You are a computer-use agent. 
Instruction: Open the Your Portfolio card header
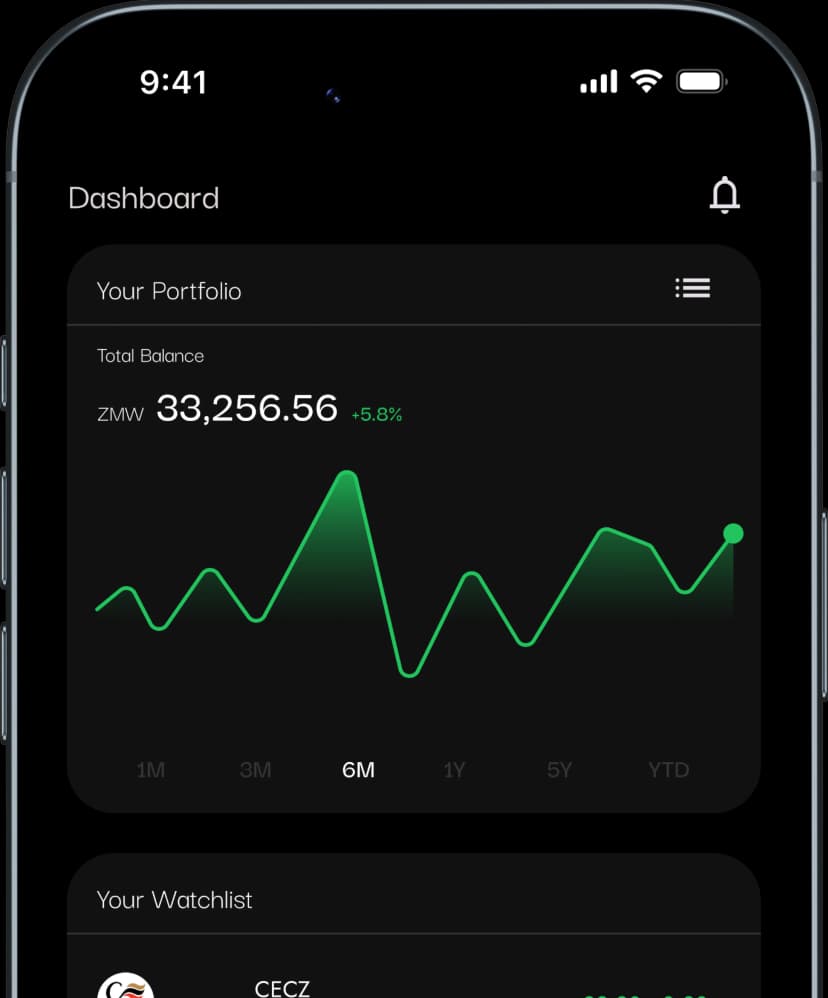pos(168,291)
